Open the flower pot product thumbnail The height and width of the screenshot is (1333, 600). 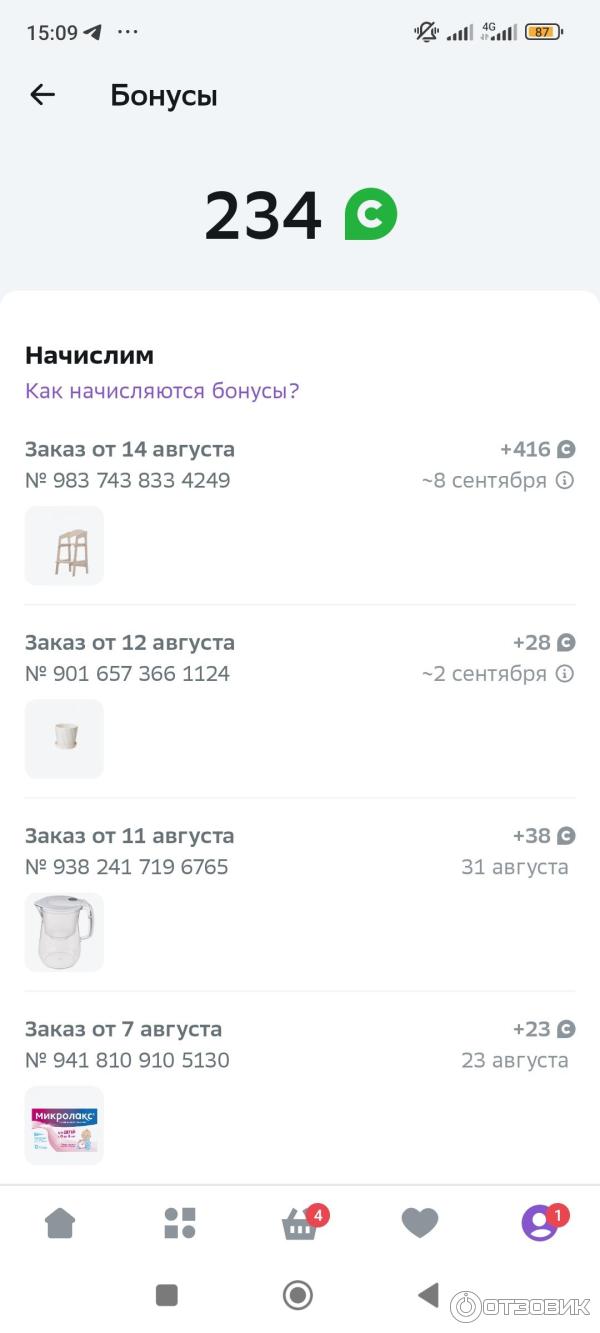64,738
